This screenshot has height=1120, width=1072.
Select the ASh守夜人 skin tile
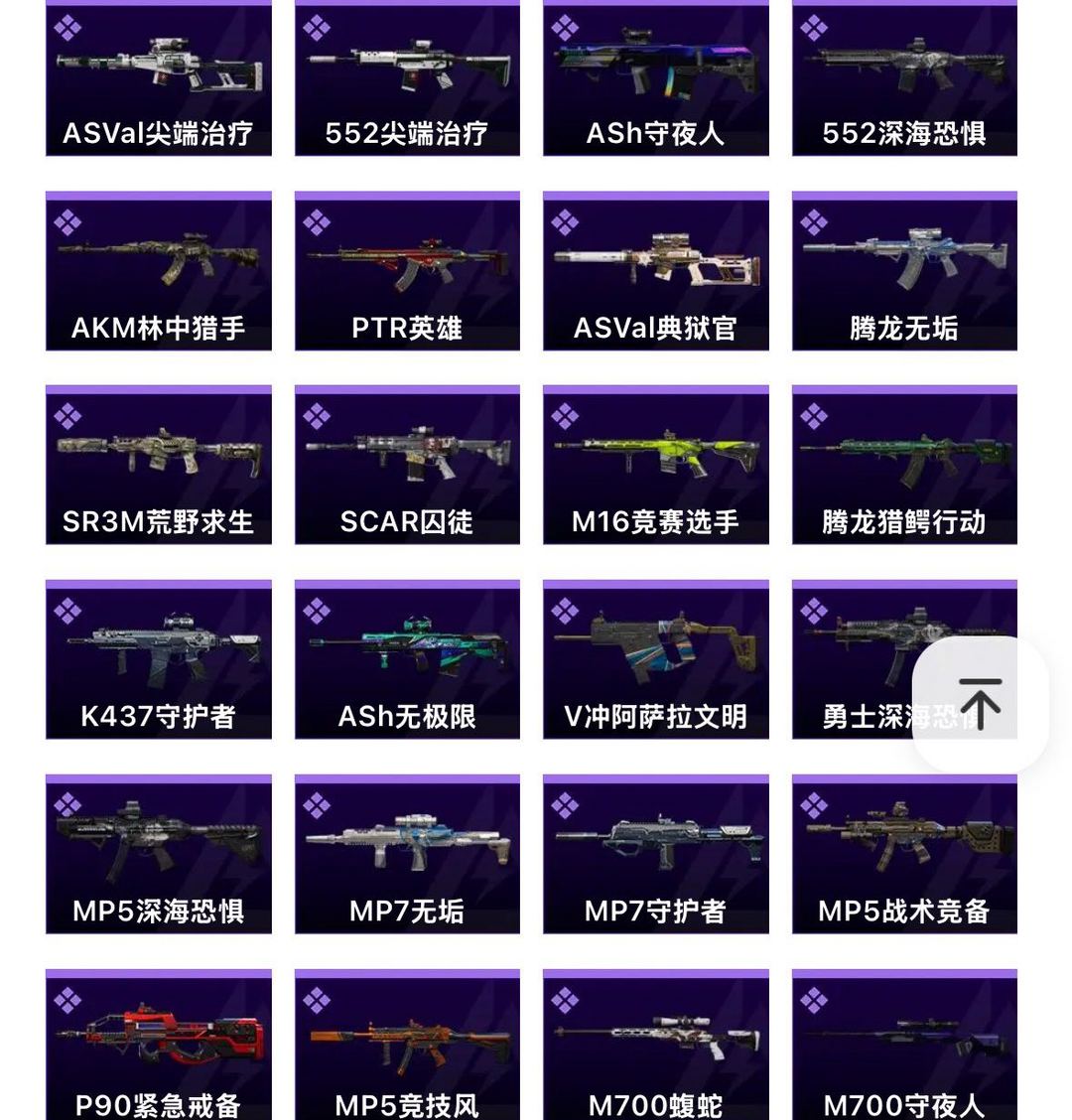[655, 79]
